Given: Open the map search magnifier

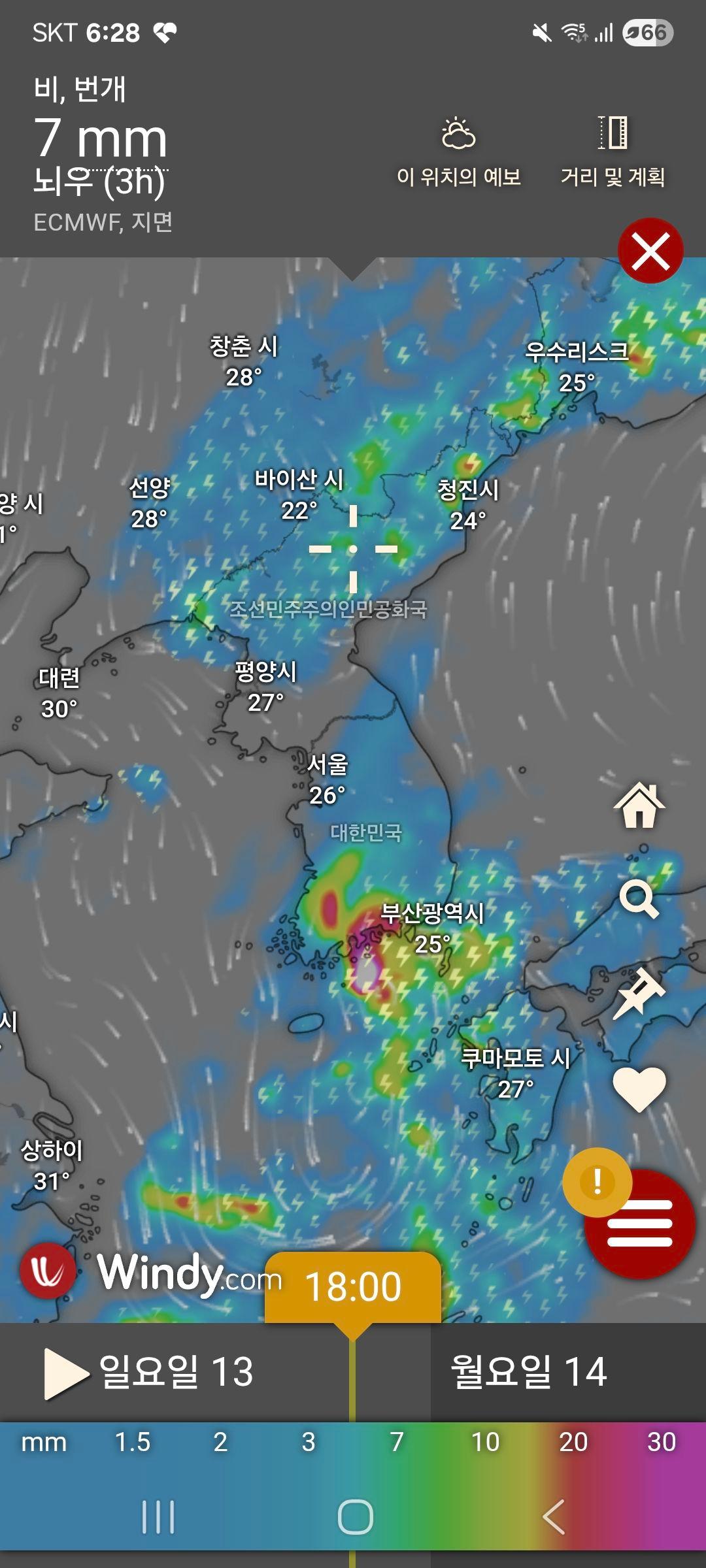Looking at the screenshot, I should (x=639, y=899).
